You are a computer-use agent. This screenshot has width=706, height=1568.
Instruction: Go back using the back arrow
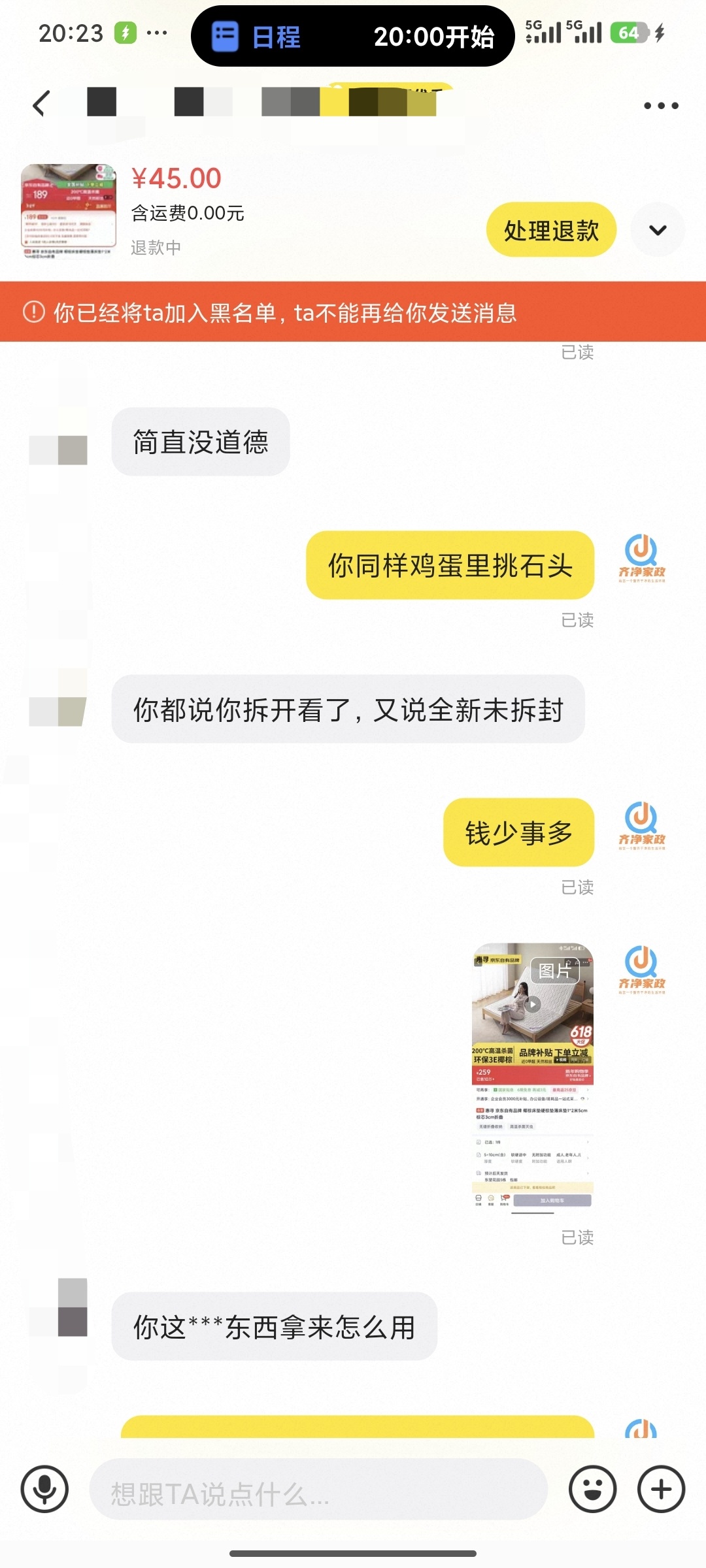tap(41, 104)
